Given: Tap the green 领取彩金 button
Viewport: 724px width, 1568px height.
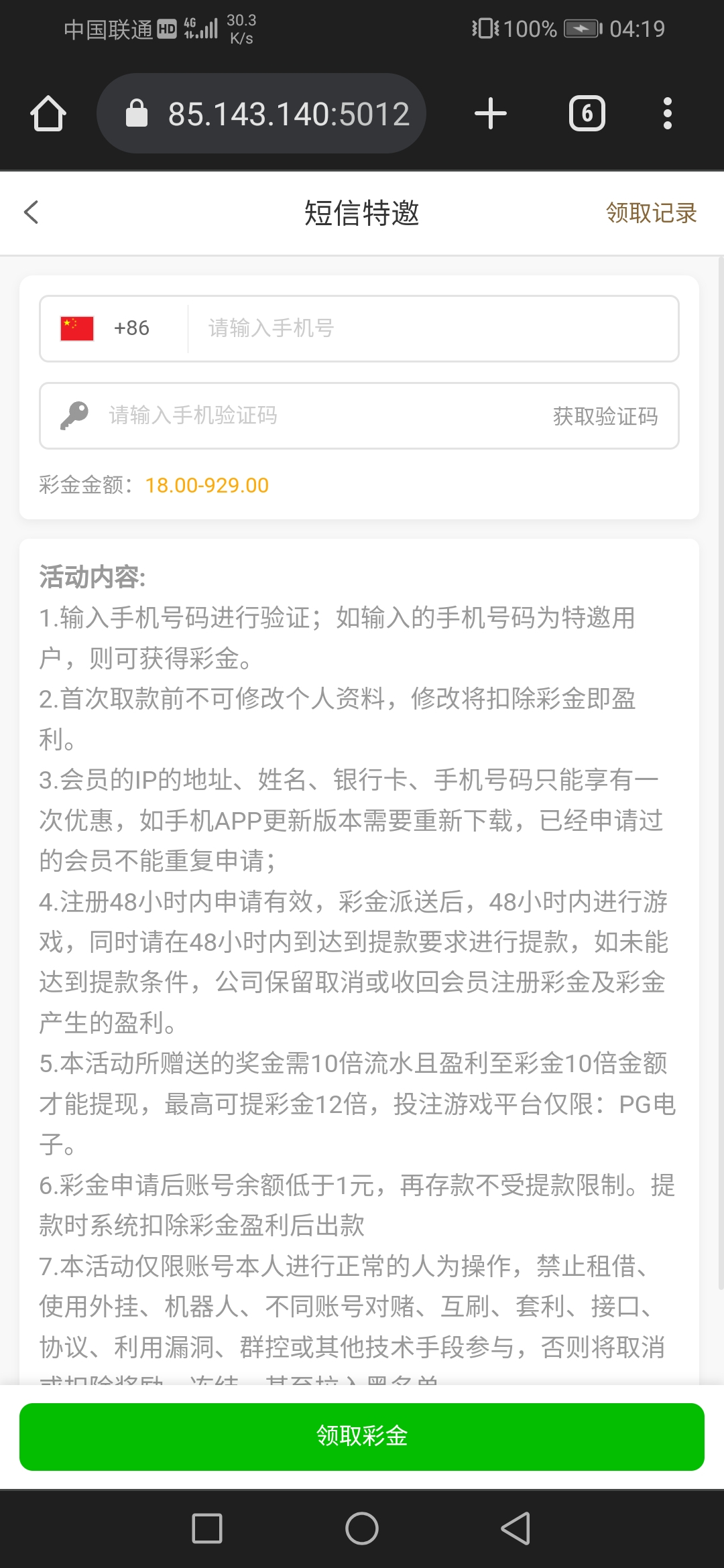Looking at the screenshot, I should coord(362,1437).
